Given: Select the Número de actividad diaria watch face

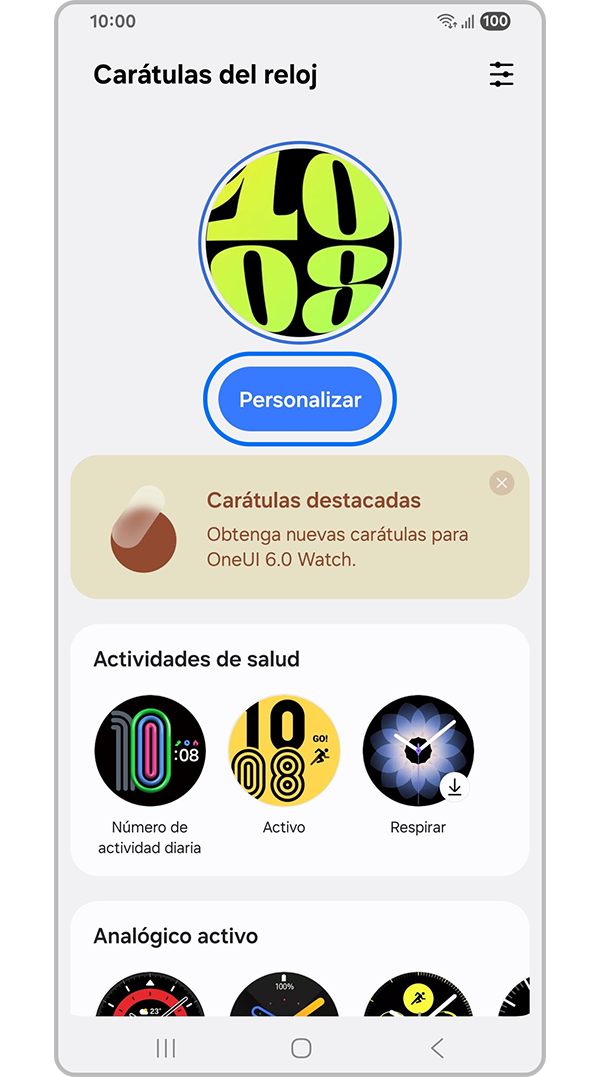Looking at the screenshot, I should coord(150,750).
